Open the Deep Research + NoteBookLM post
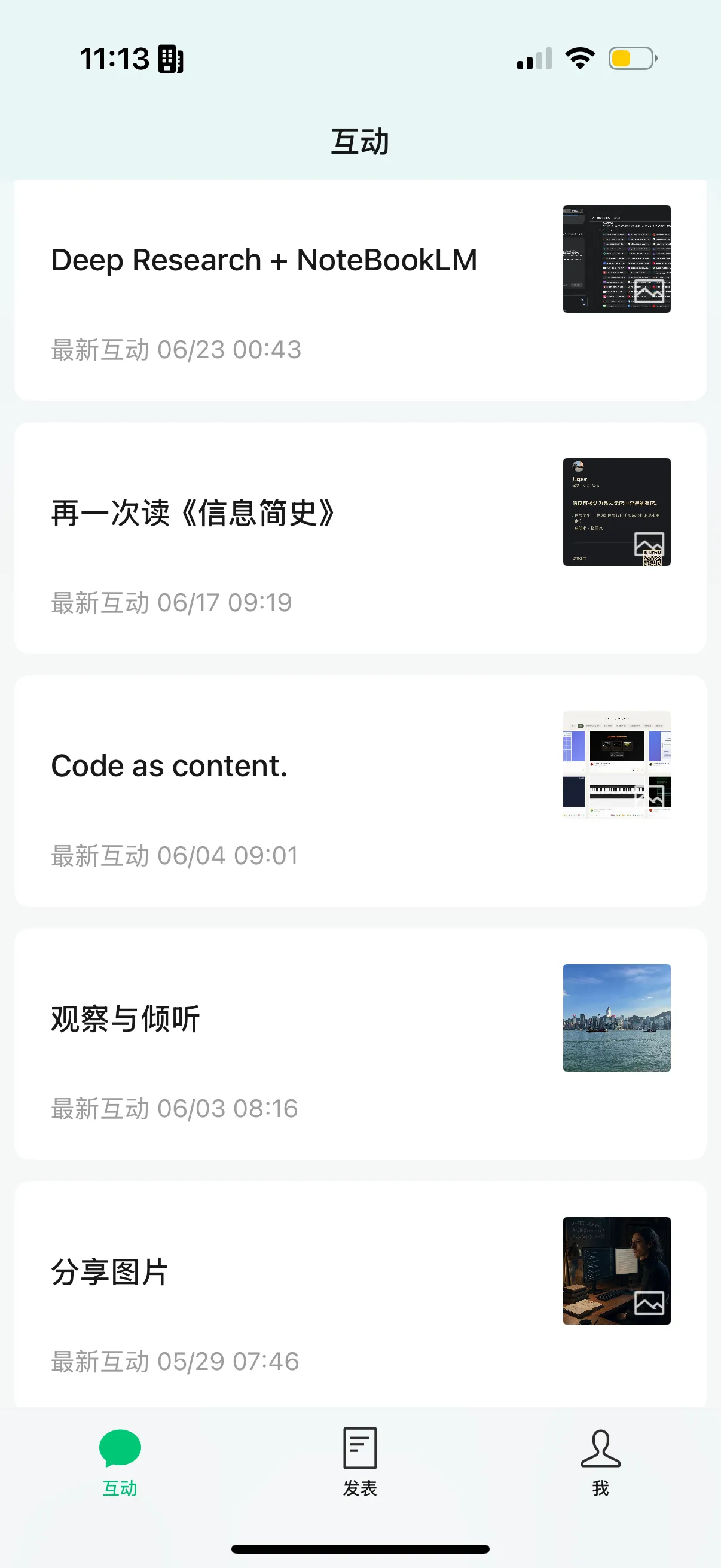The height and width of the screenshot is (1568, 721). click(360, 291)
